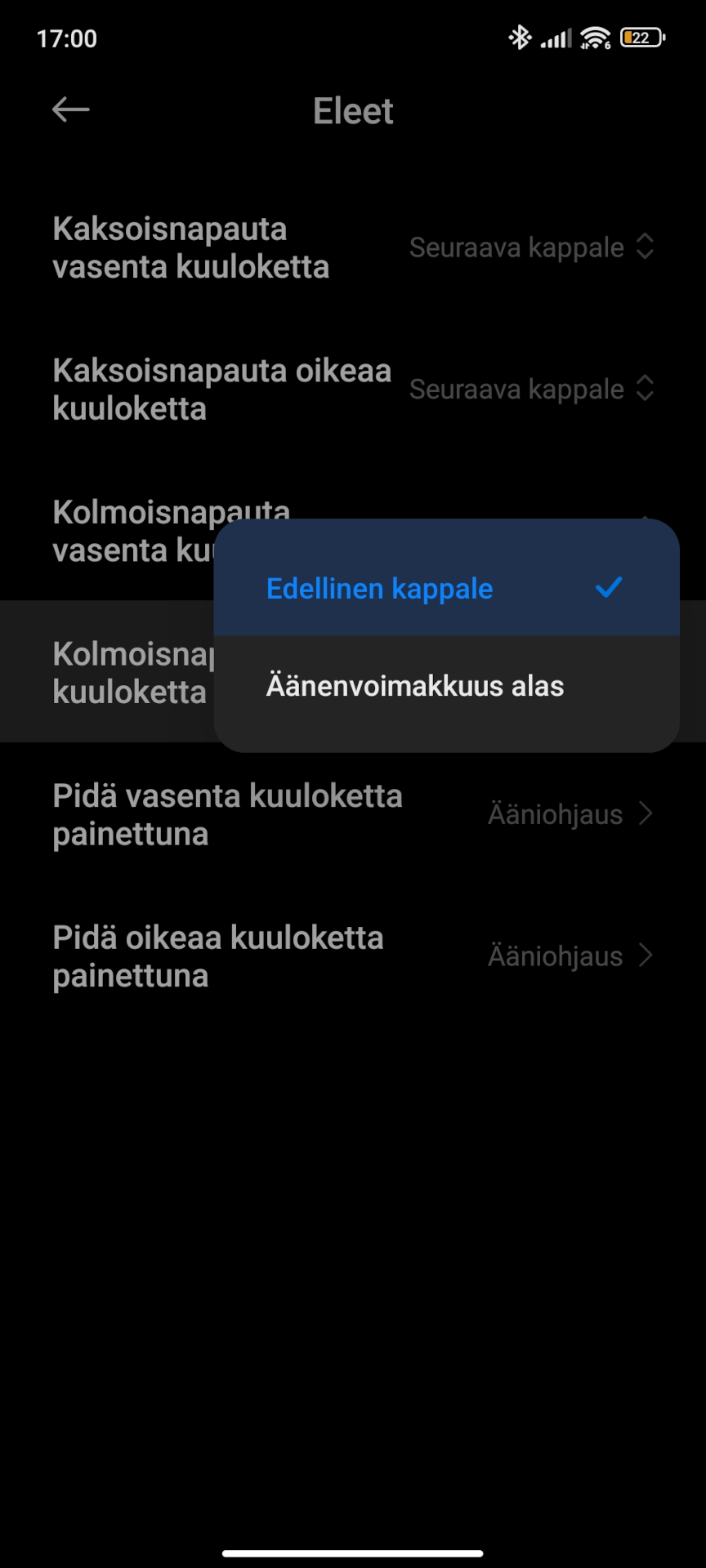Go back using the top arrow

[71, 109]
